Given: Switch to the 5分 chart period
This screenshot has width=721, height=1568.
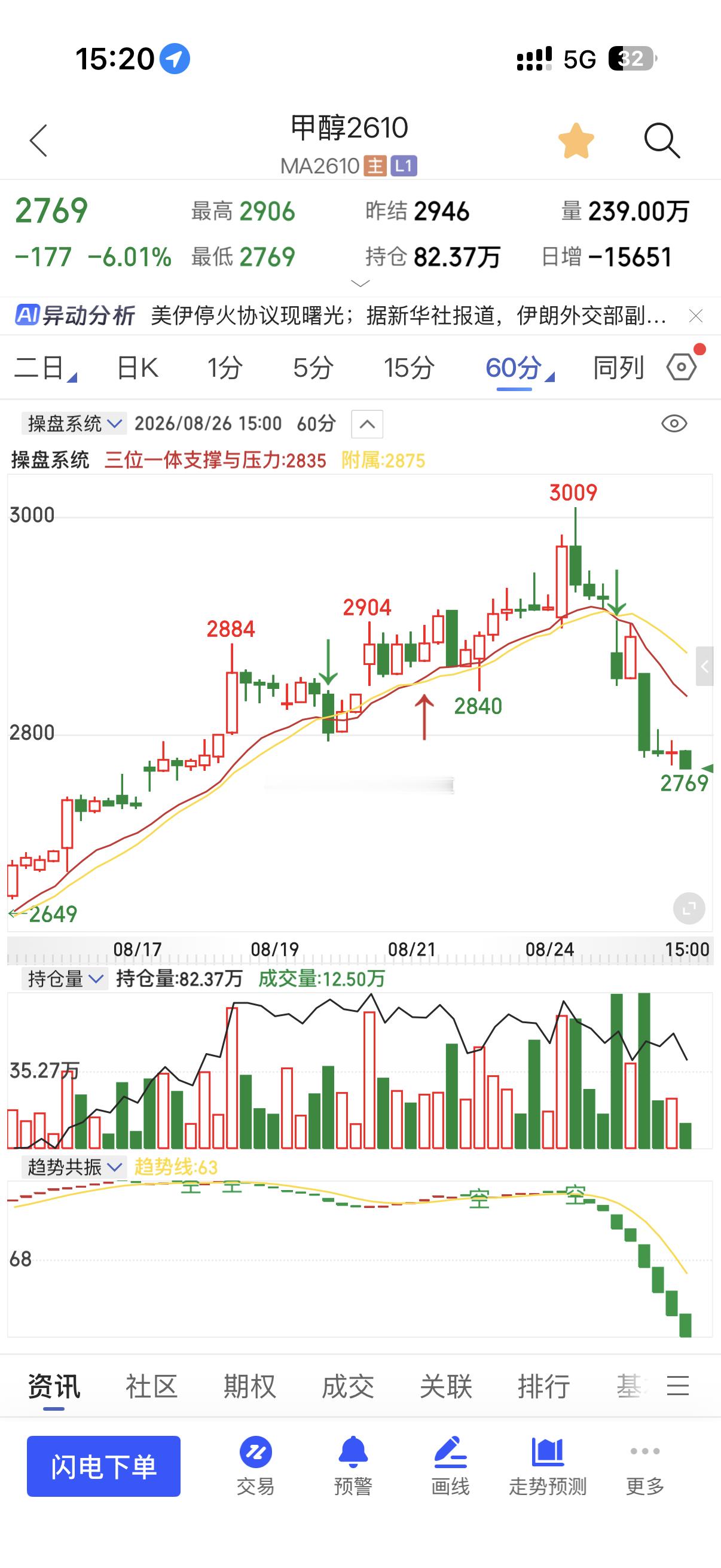Looking at the screenshot, I should (x=313, y=368).
